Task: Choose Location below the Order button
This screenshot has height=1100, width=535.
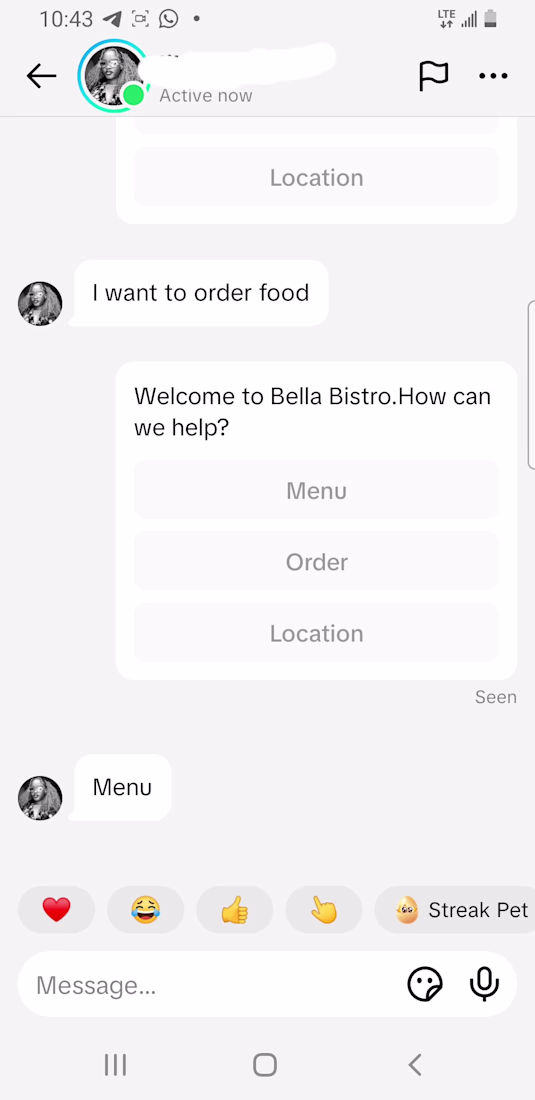Action: 316,633
